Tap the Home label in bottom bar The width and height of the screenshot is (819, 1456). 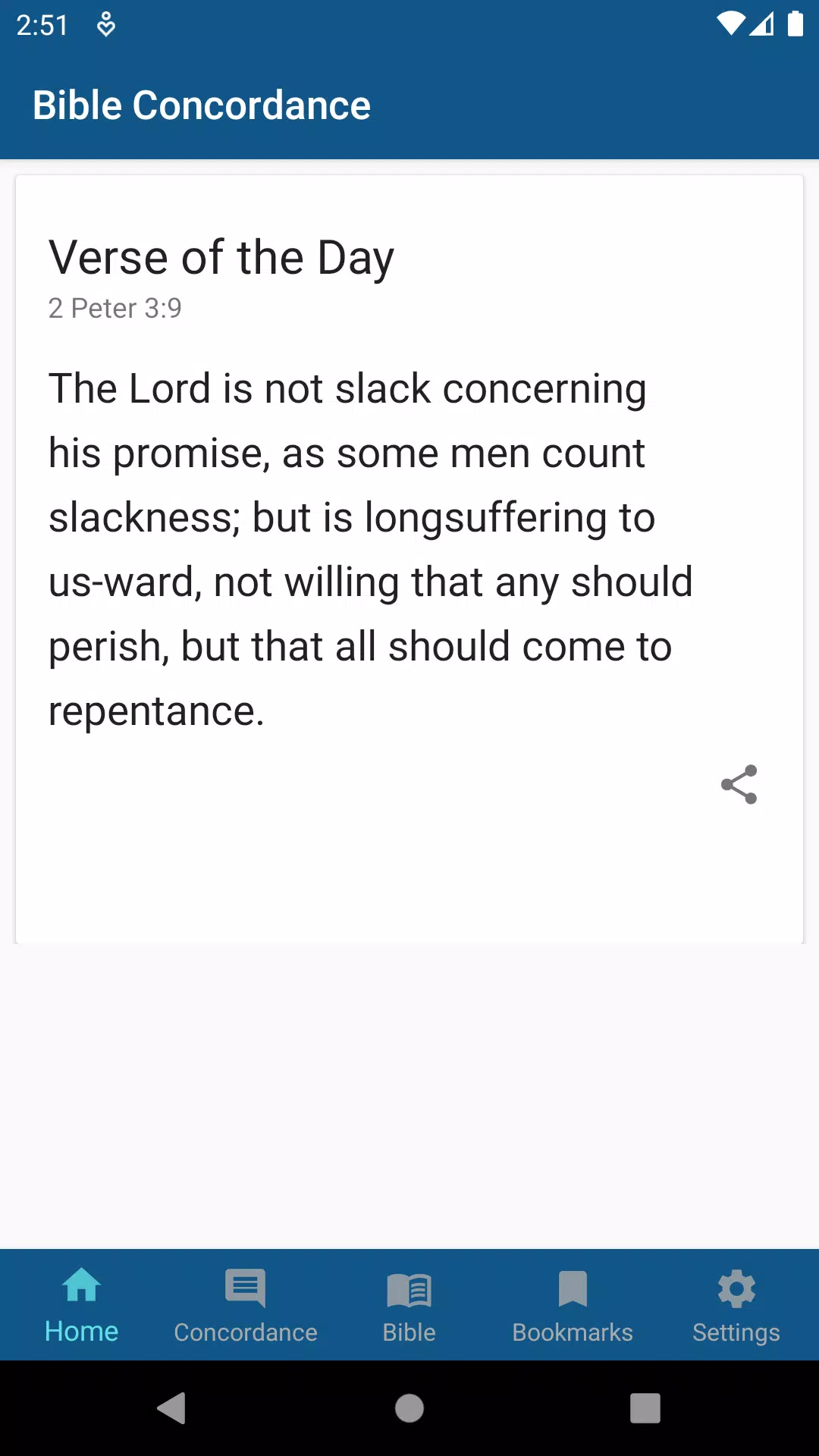click(81, 1332)
